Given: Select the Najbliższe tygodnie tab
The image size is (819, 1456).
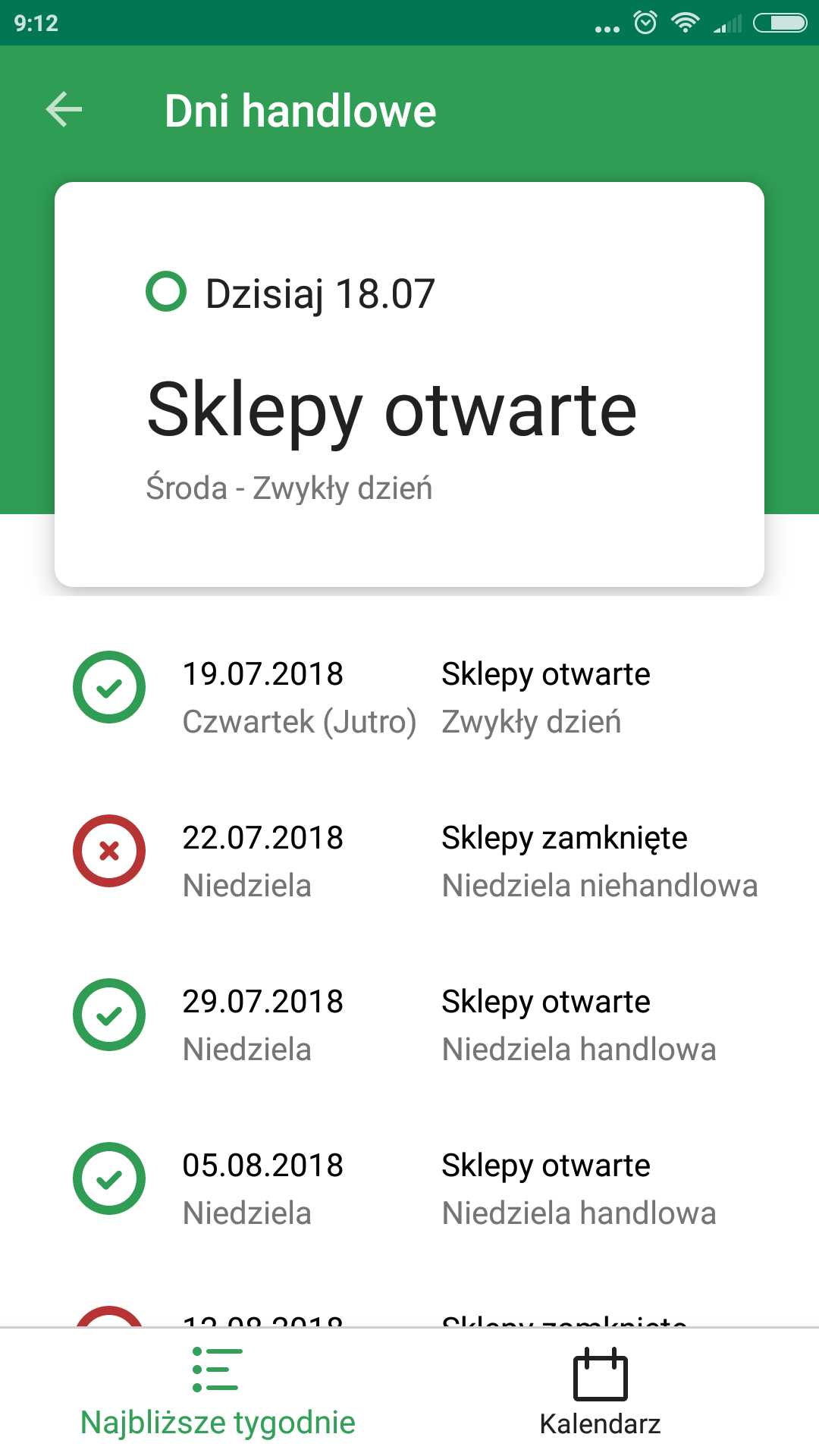Looking at the screenshot, I should pyautogui.click(x=218, y=1393).
